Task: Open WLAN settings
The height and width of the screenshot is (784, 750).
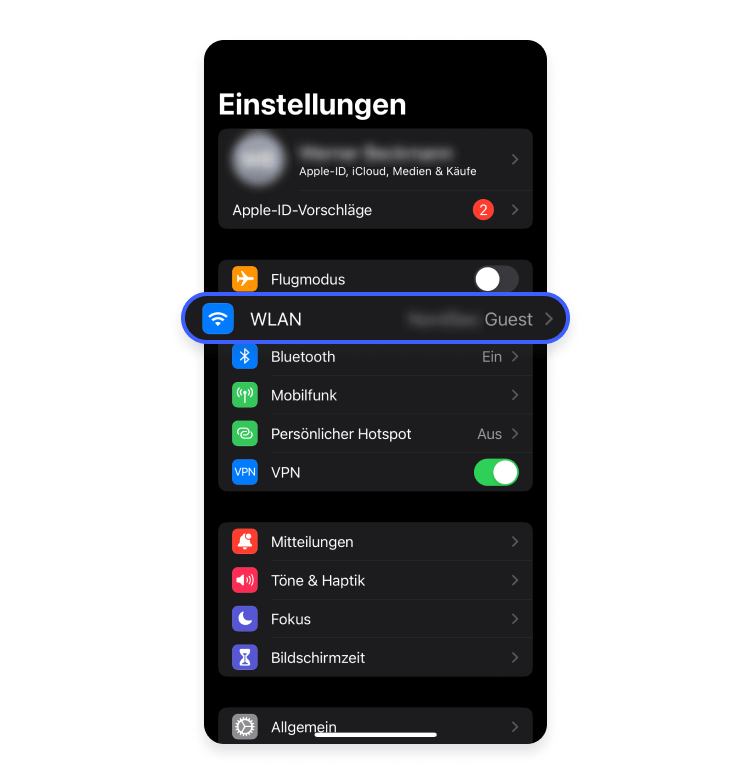Action: coord(375,319)
